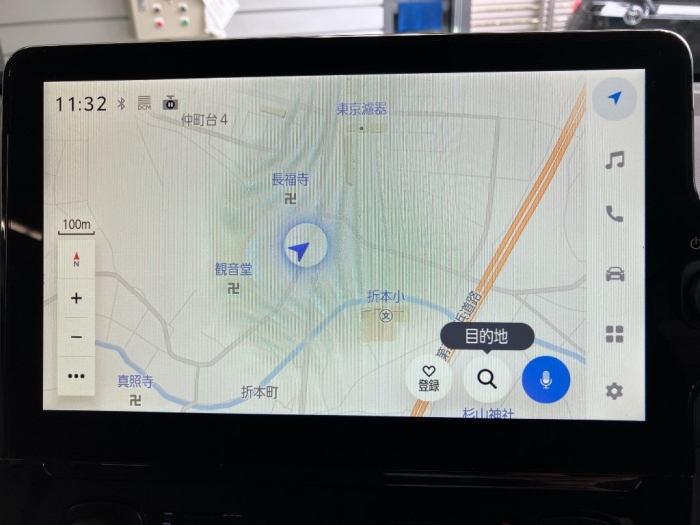Register the current location with 登録

429,379
